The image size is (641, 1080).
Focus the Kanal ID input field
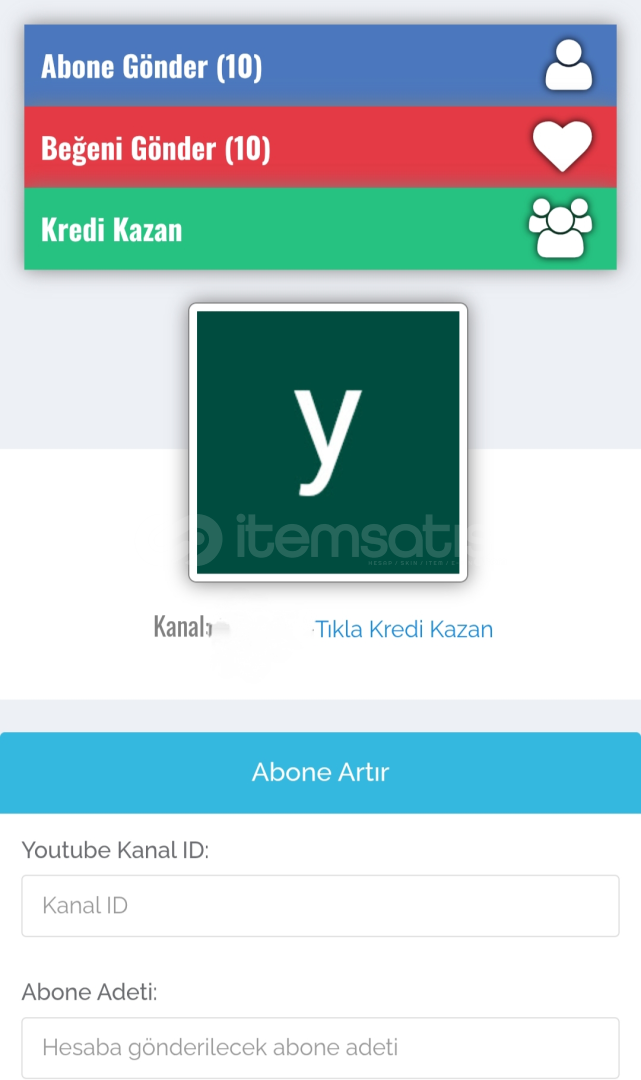(320, 906)
